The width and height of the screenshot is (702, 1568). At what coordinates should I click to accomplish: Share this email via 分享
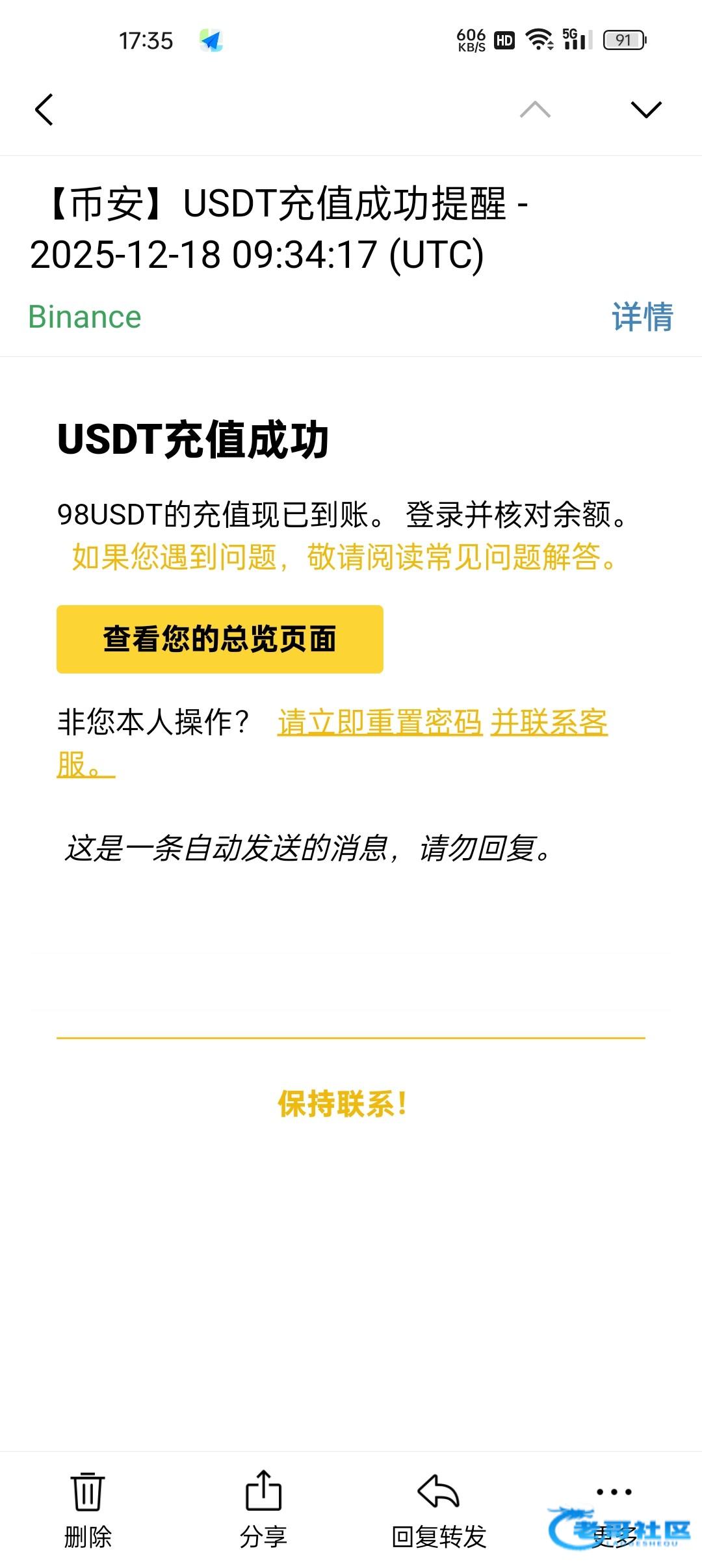(x=263, y=1509)
